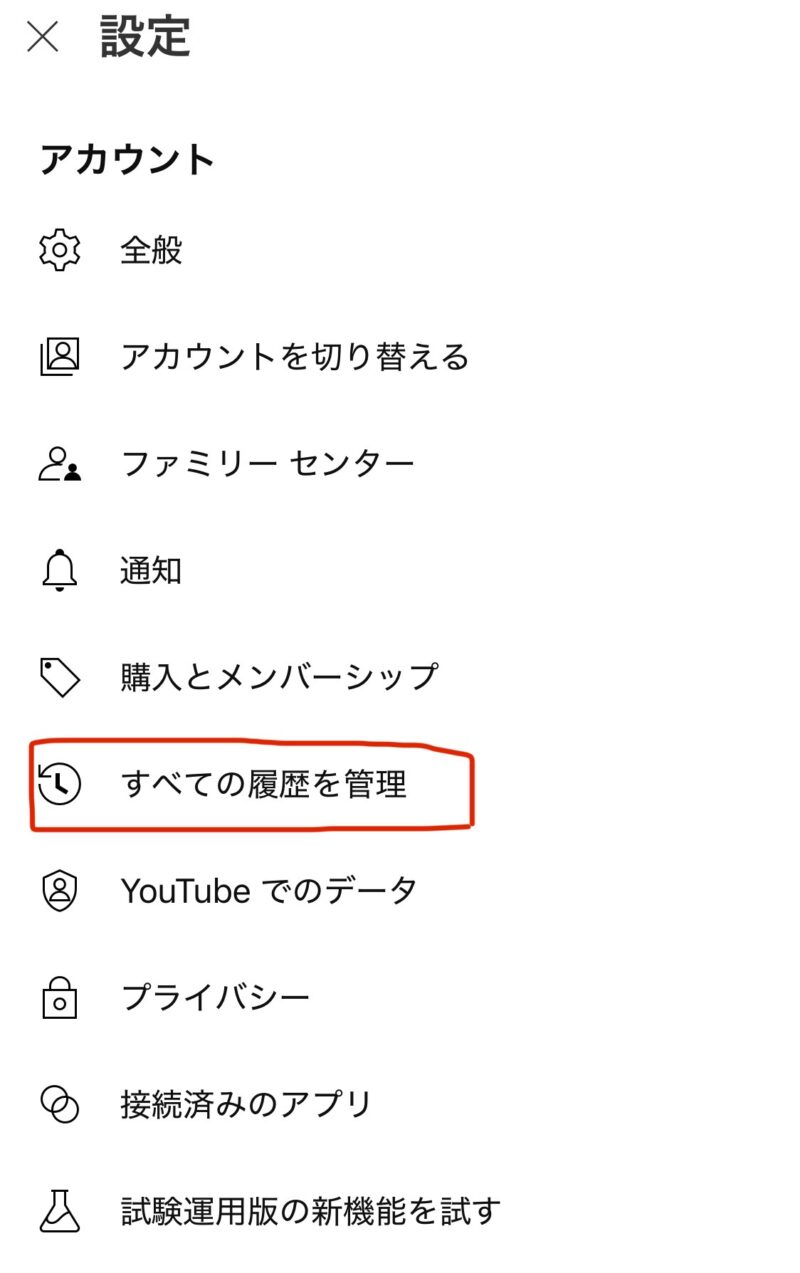This screenshot has height=1273, width=800.
Task: Click the 購入とメンバーシップ tag icon
Action: 60,676
